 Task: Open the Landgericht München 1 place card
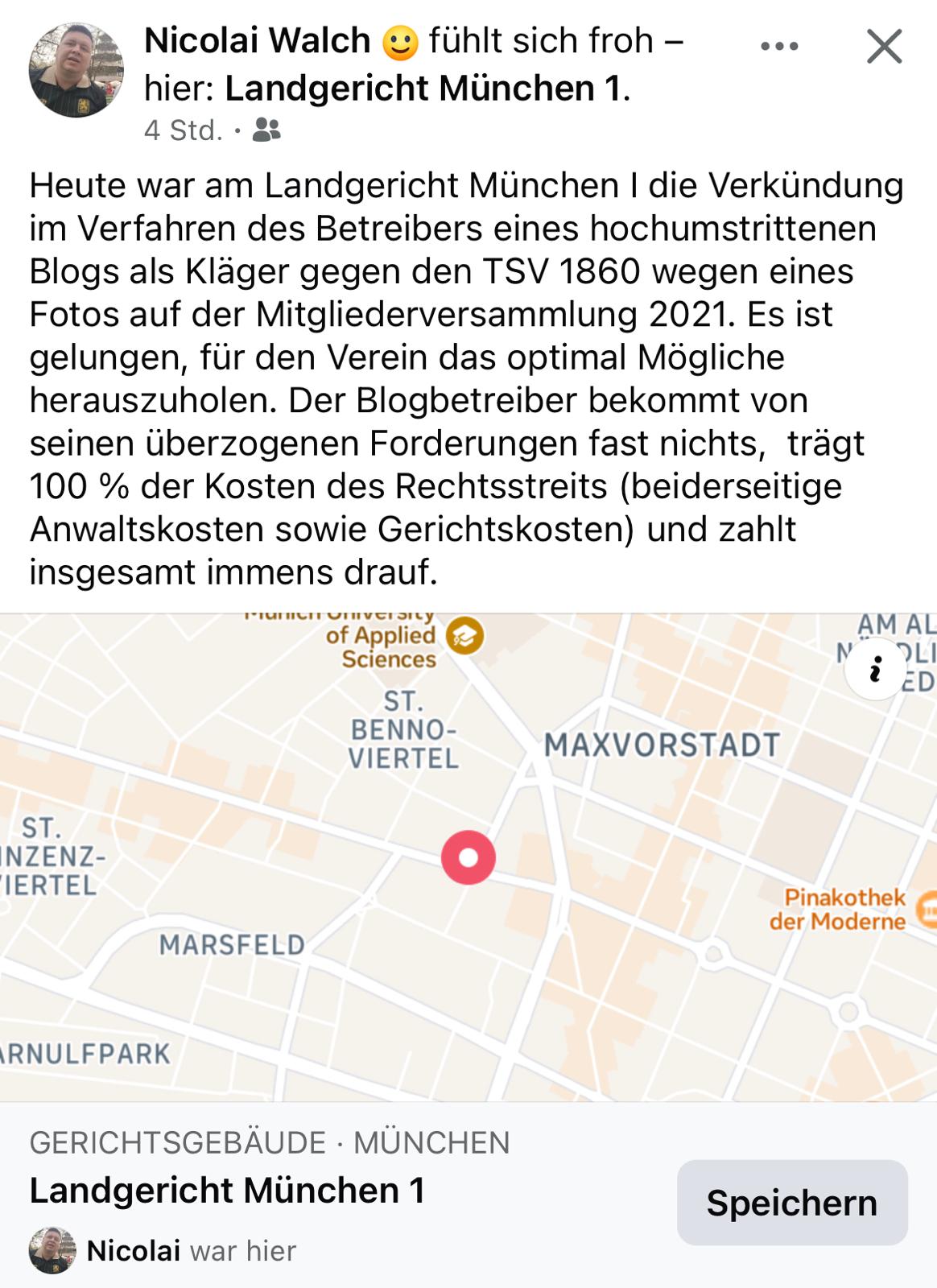coord(227,1190)
